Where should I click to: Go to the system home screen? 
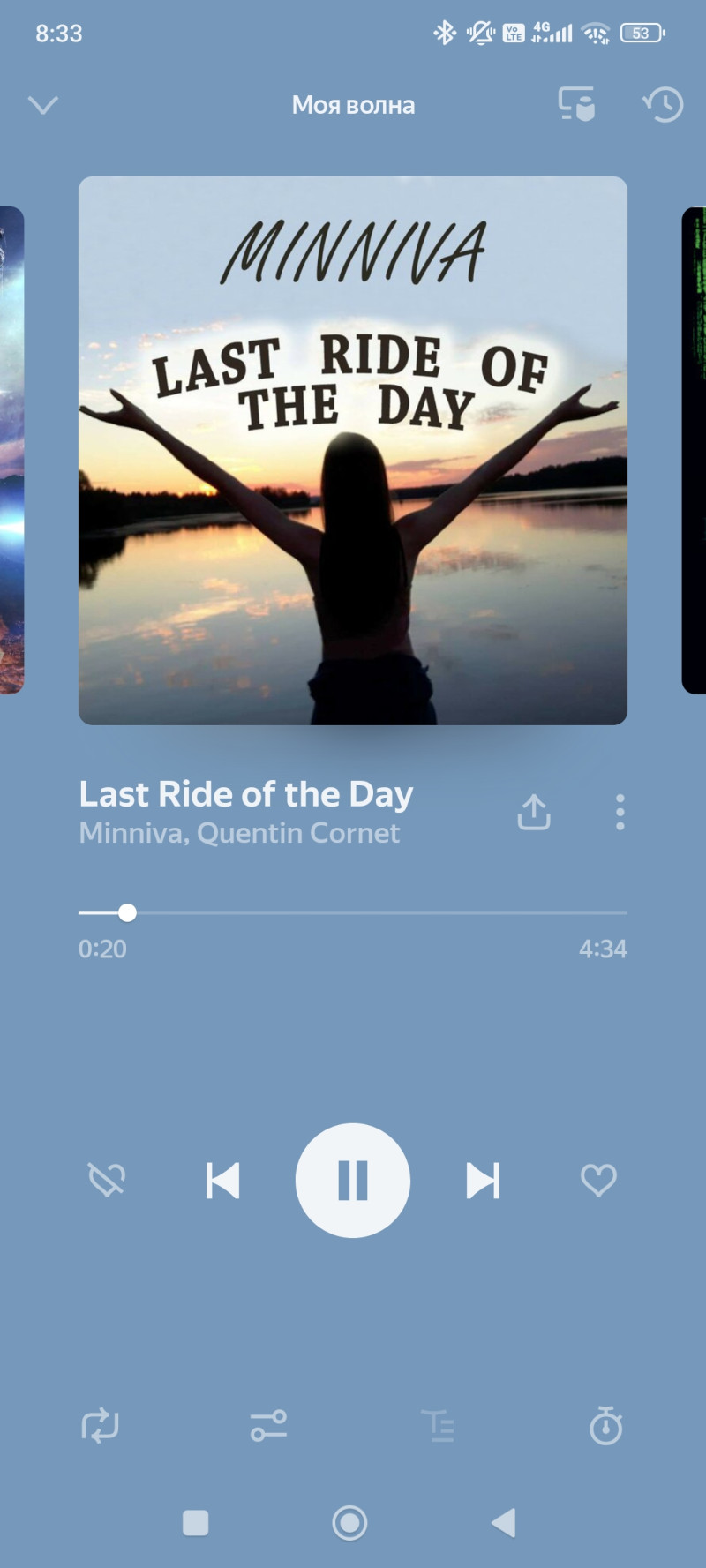[x=349, y=1522]
